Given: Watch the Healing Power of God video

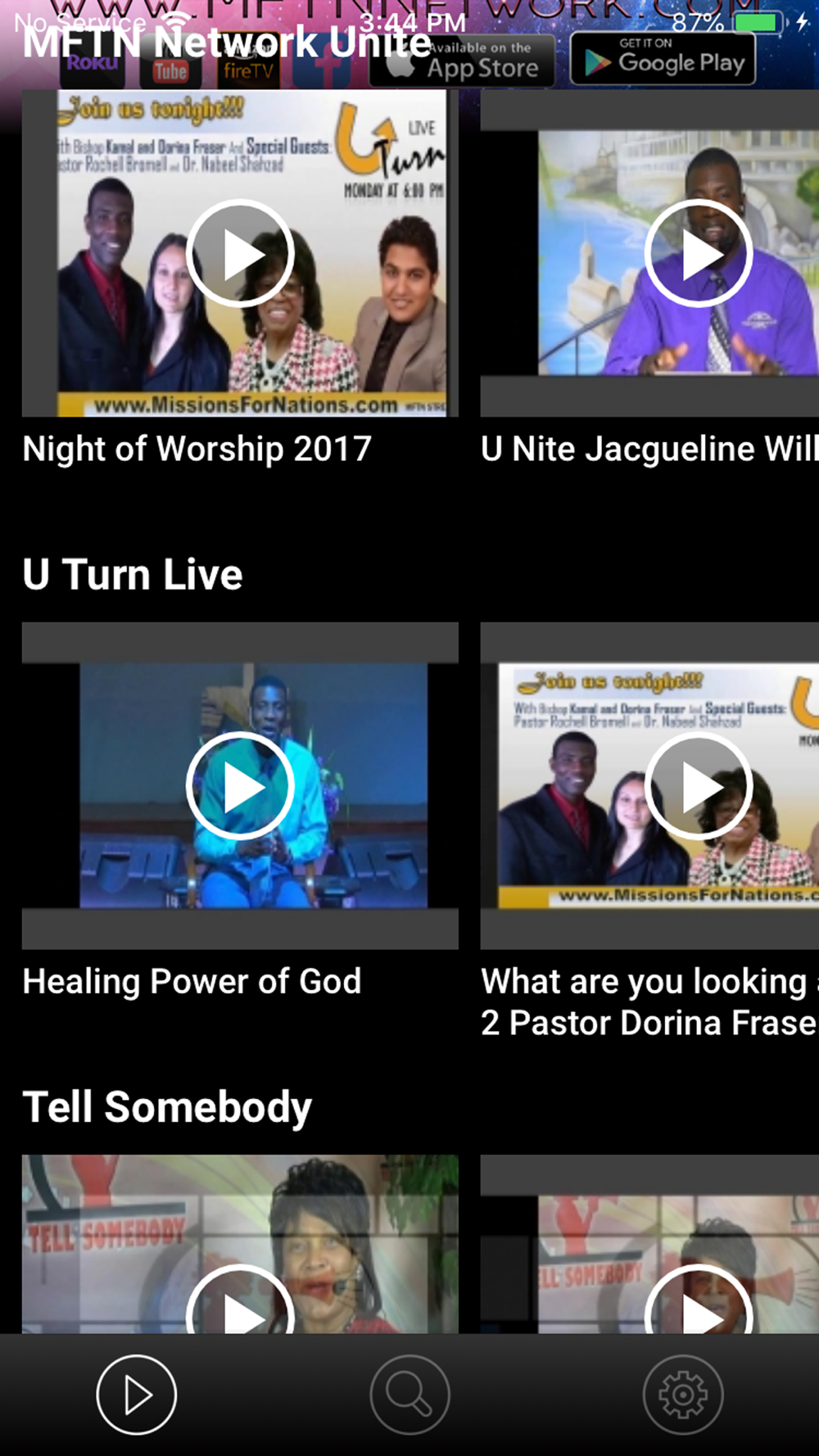Looking at the screenshot, I should pos(240,785).
